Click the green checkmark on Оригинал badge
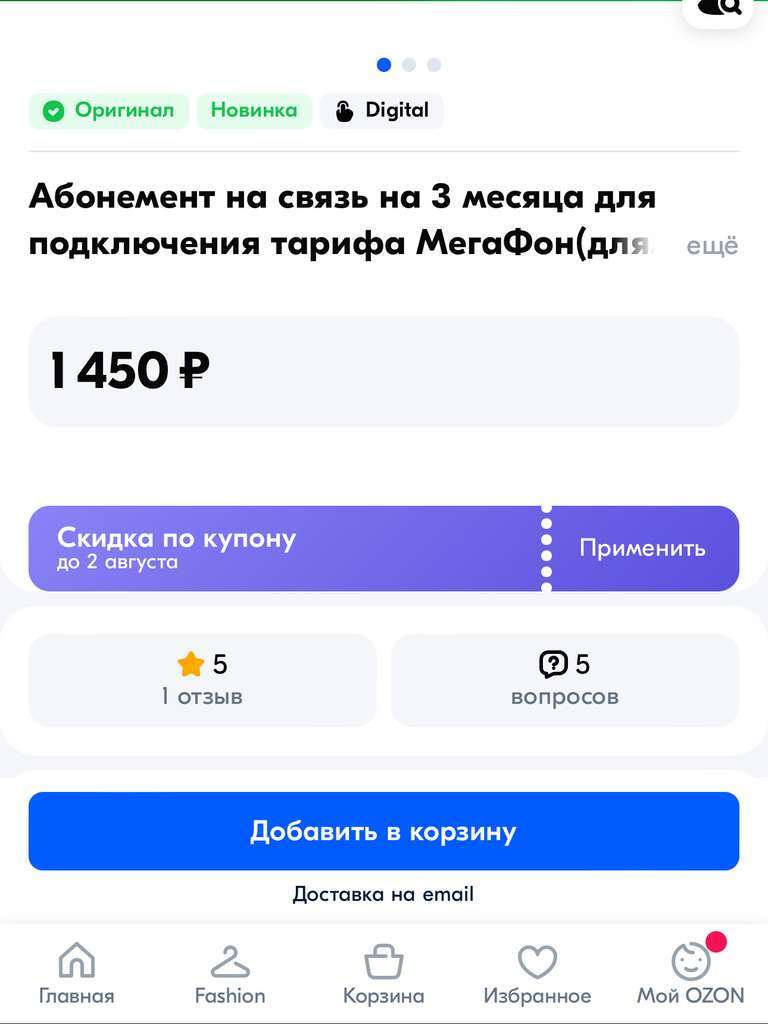The width and height of the screenshot is (768, 1024). point(55,111)
